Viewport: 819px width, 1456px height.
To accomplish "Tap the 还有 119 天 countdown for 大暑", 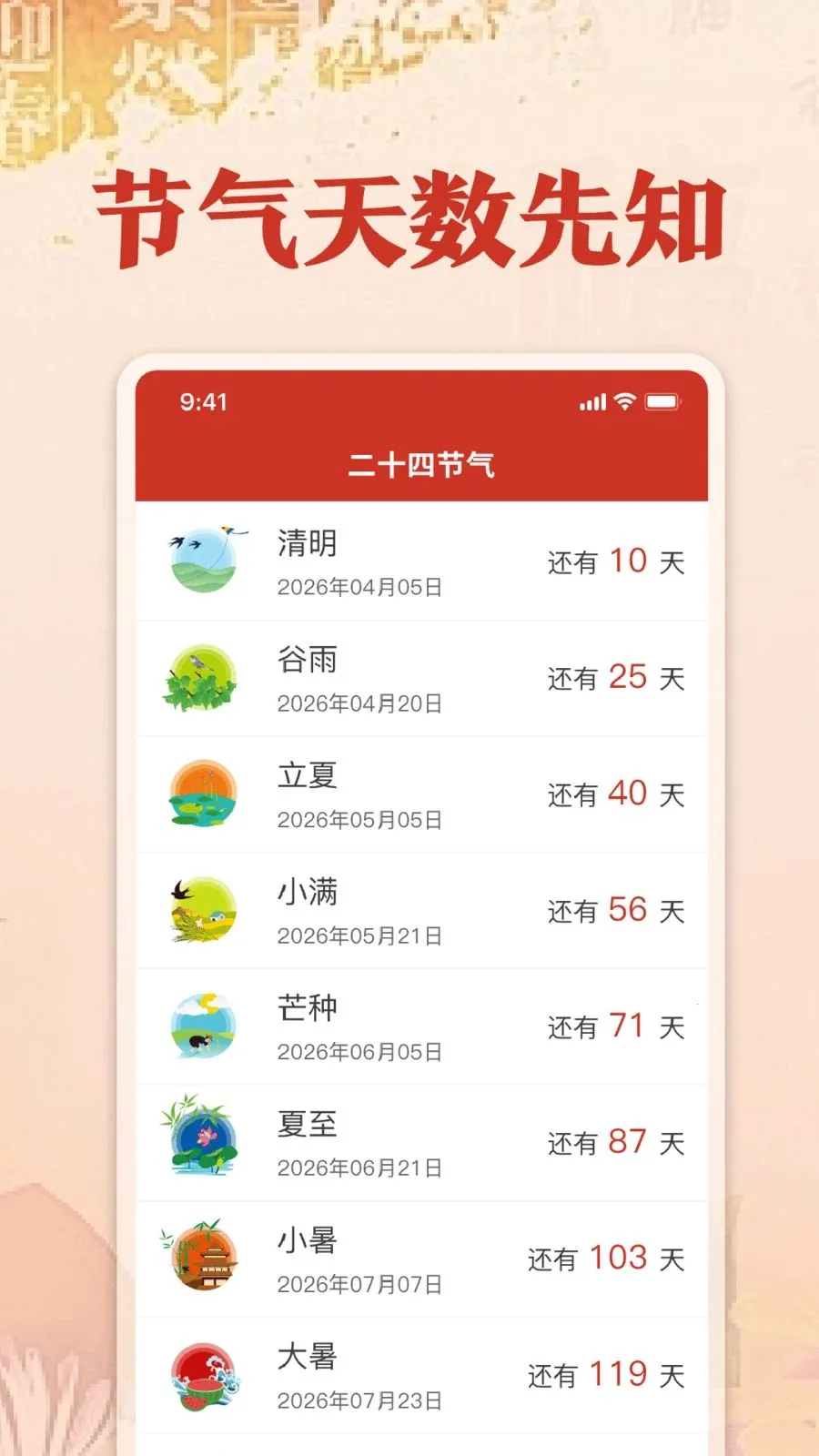I will (x=610, y=1374).
